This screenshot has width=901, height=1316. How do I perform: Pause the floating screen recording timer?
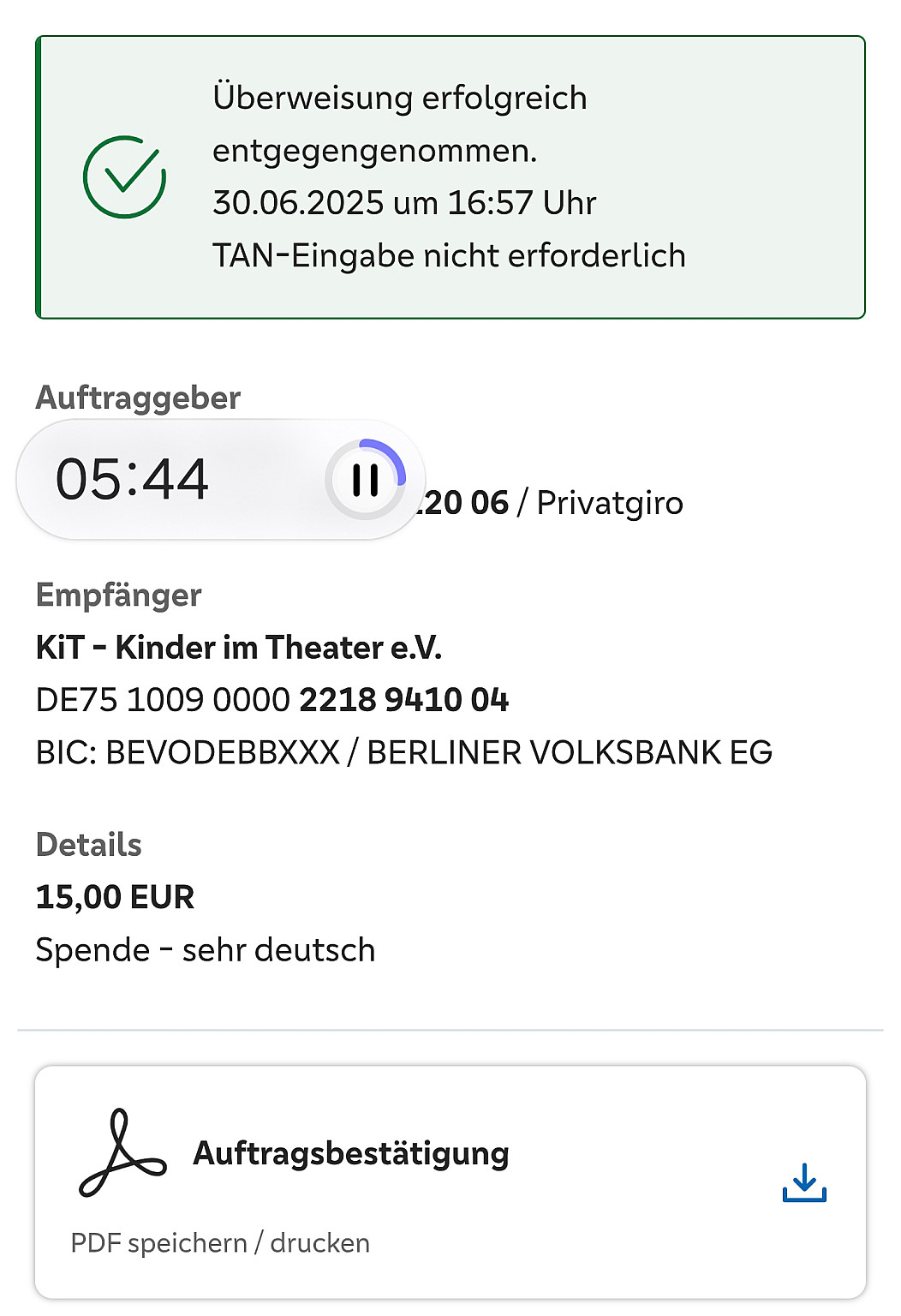coord(366,480)
